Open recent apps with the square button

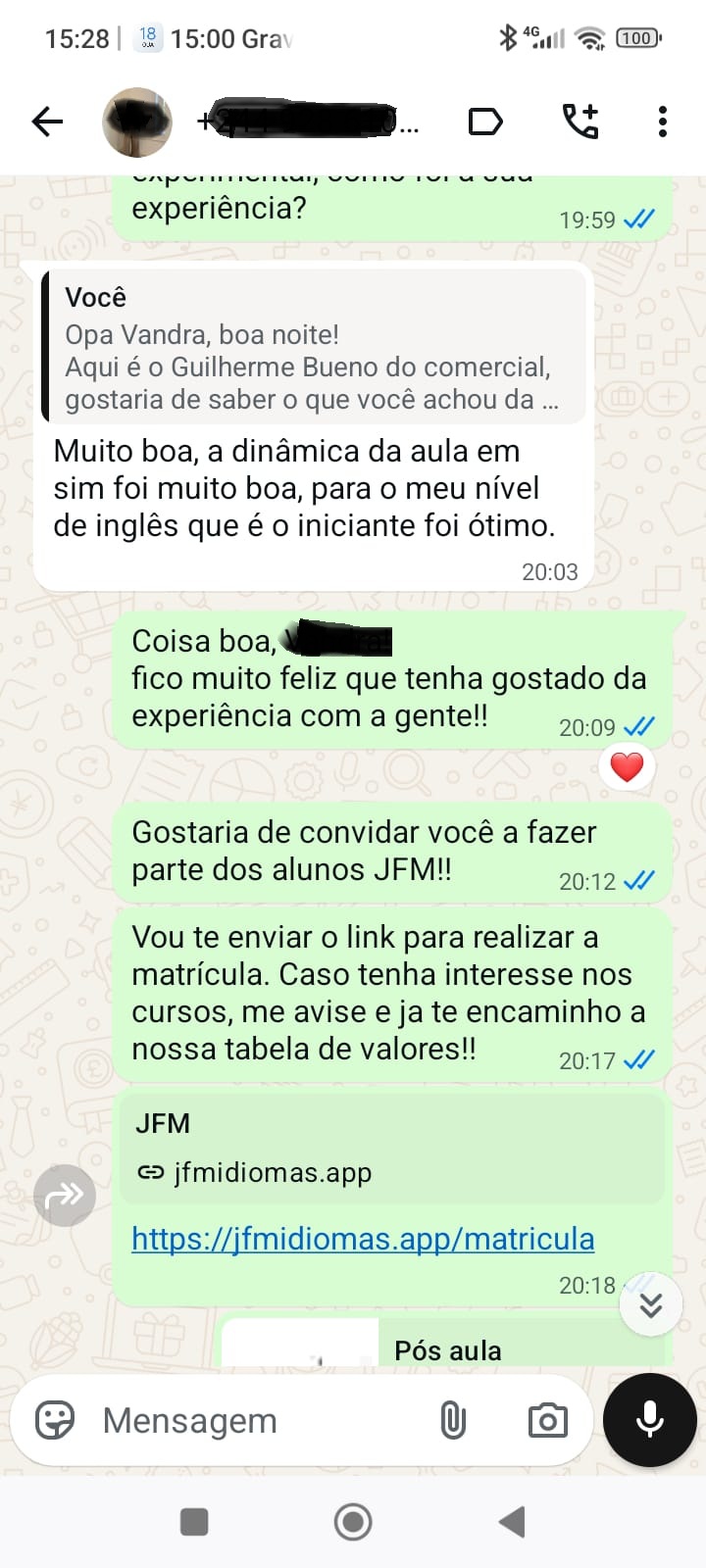tap(194, 1522)
